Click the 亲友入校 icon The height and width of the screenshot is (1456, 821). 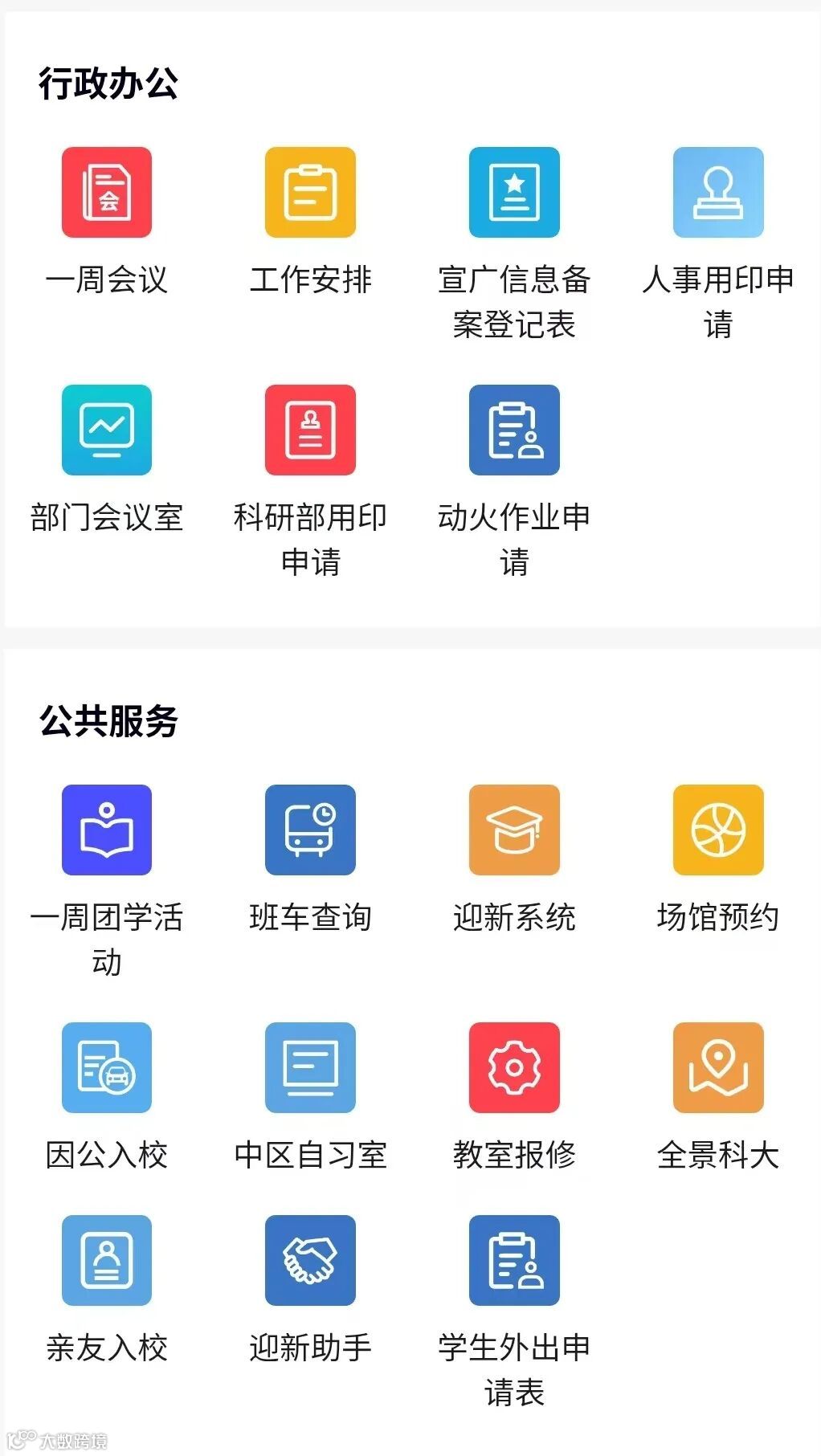click(x=107, y=1261)
